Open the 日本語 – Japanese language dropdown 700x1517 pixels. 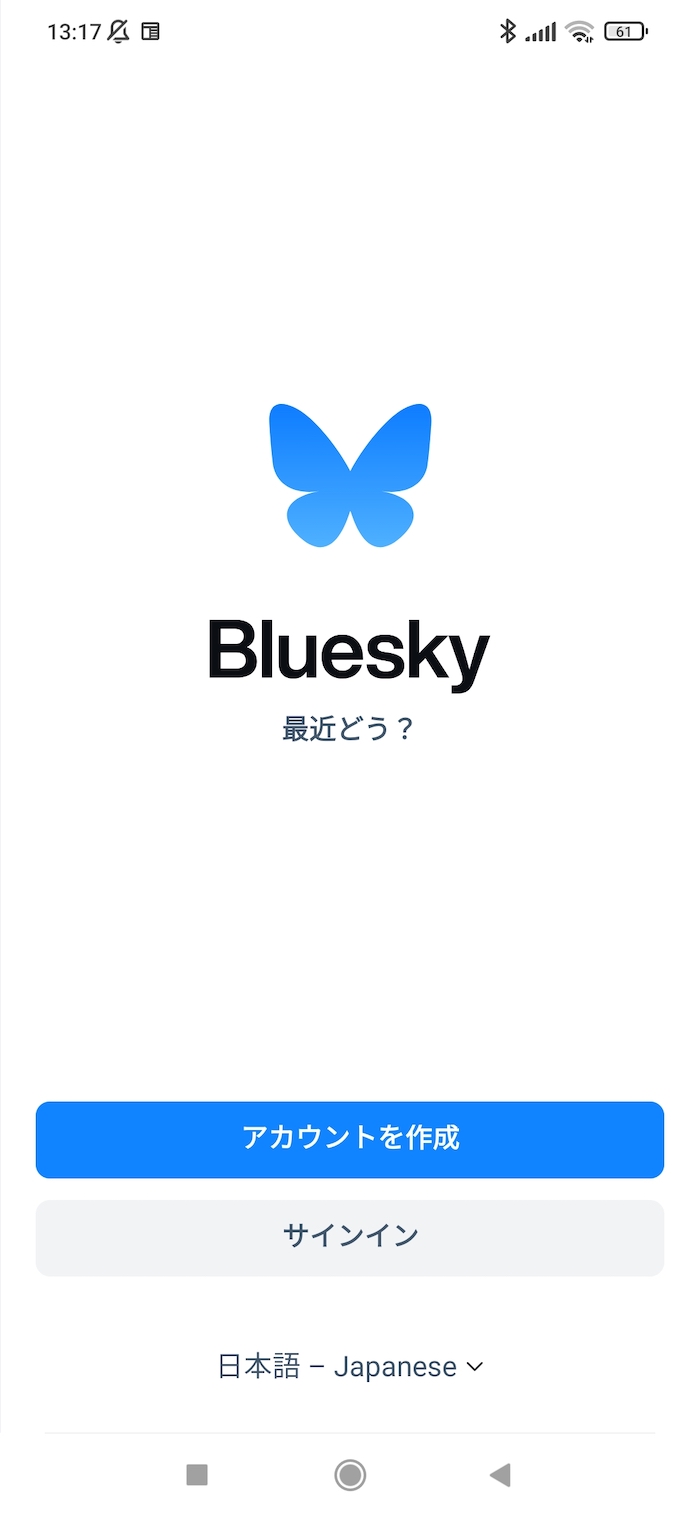click(x=350, y=1366)
